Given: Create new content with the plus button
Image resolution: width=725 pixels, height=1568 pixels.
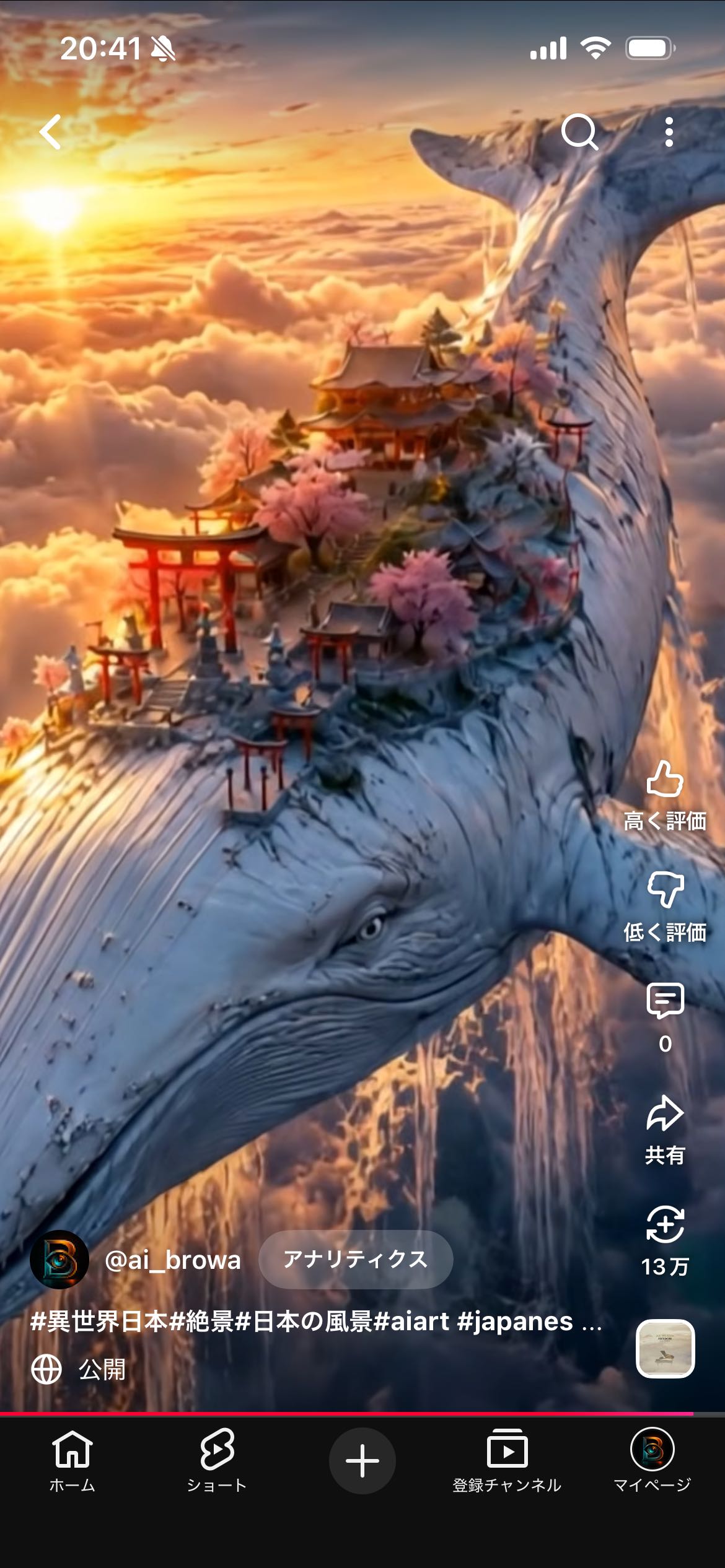Looking at the screenshot, I should point(362,1461).
